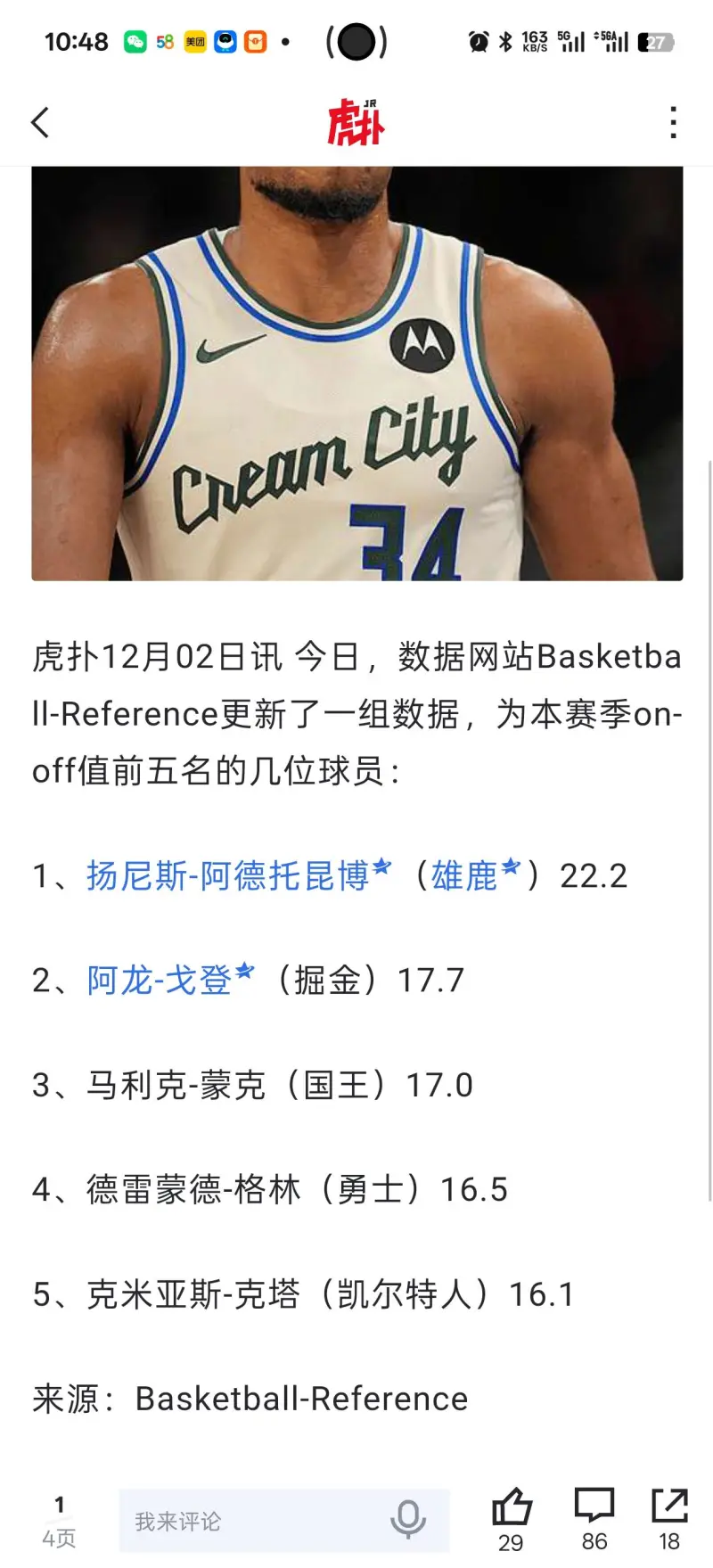The width and height of the screenshot is (713, 1568).
Task: Open the page selector showing 4页
Action: (59, 1522)
